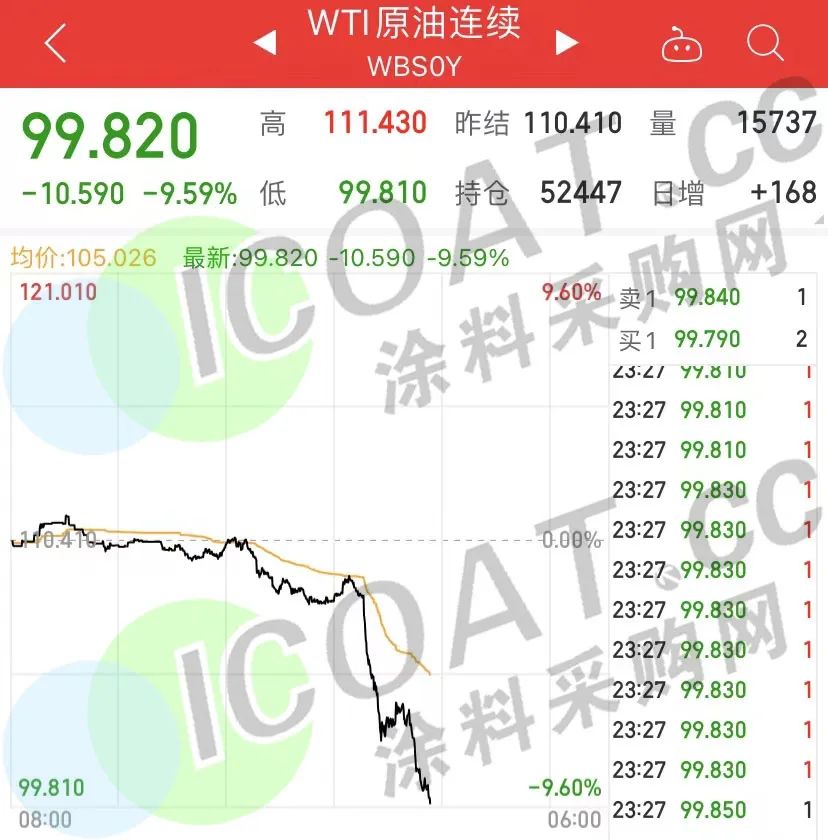
Task: Switch to the previous contract with left triangle
Action: tap(264, 43)
